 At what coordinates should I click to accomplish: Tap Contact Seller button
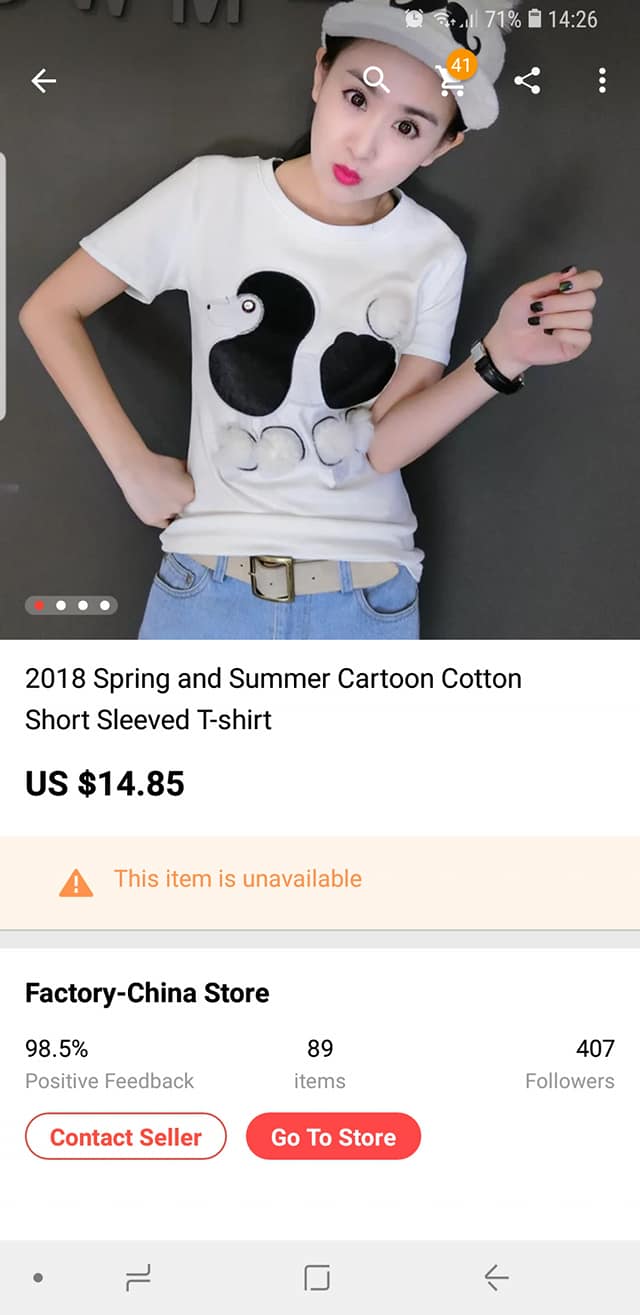click(x=126, y=1137)
